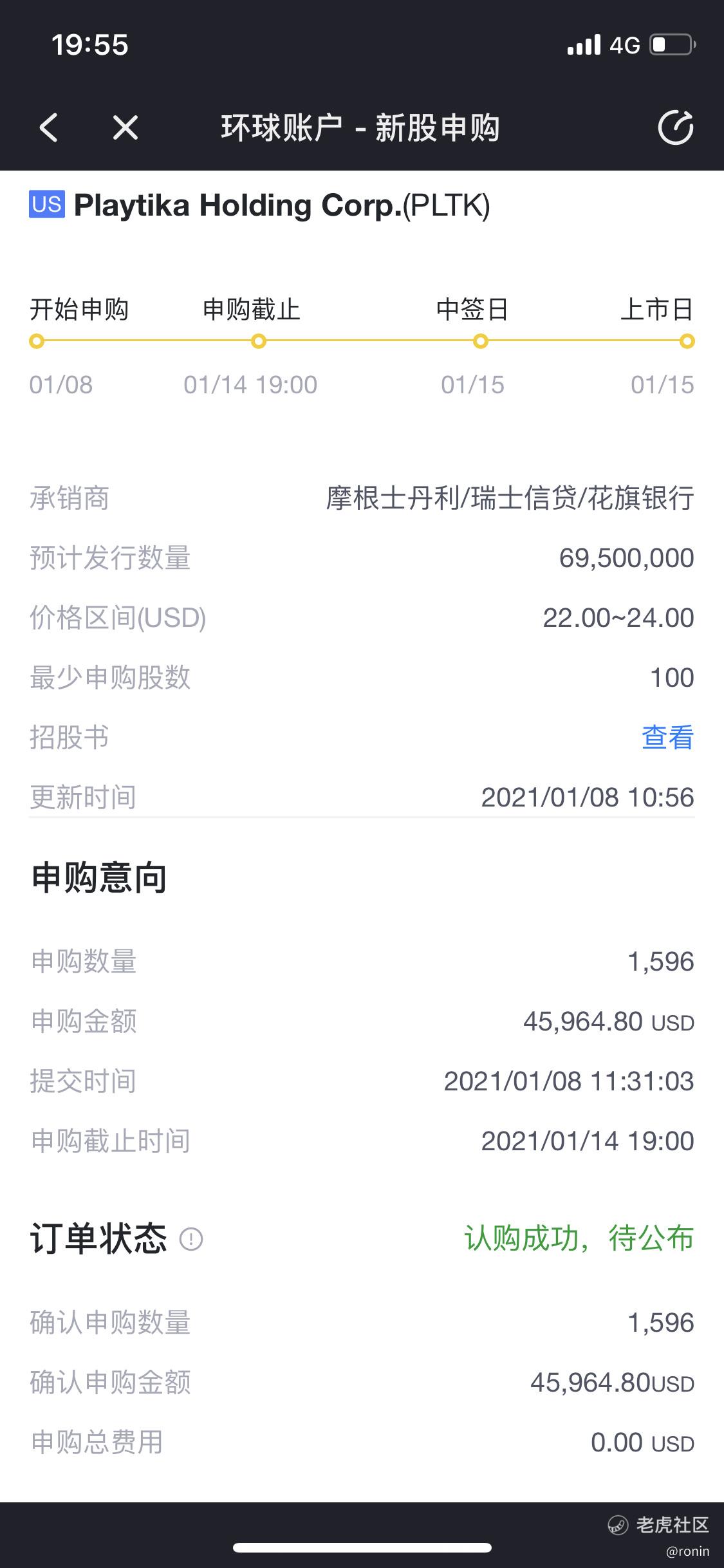724x1568 pixels.
Task: Close the IPO subscription page
Action: 125,127
